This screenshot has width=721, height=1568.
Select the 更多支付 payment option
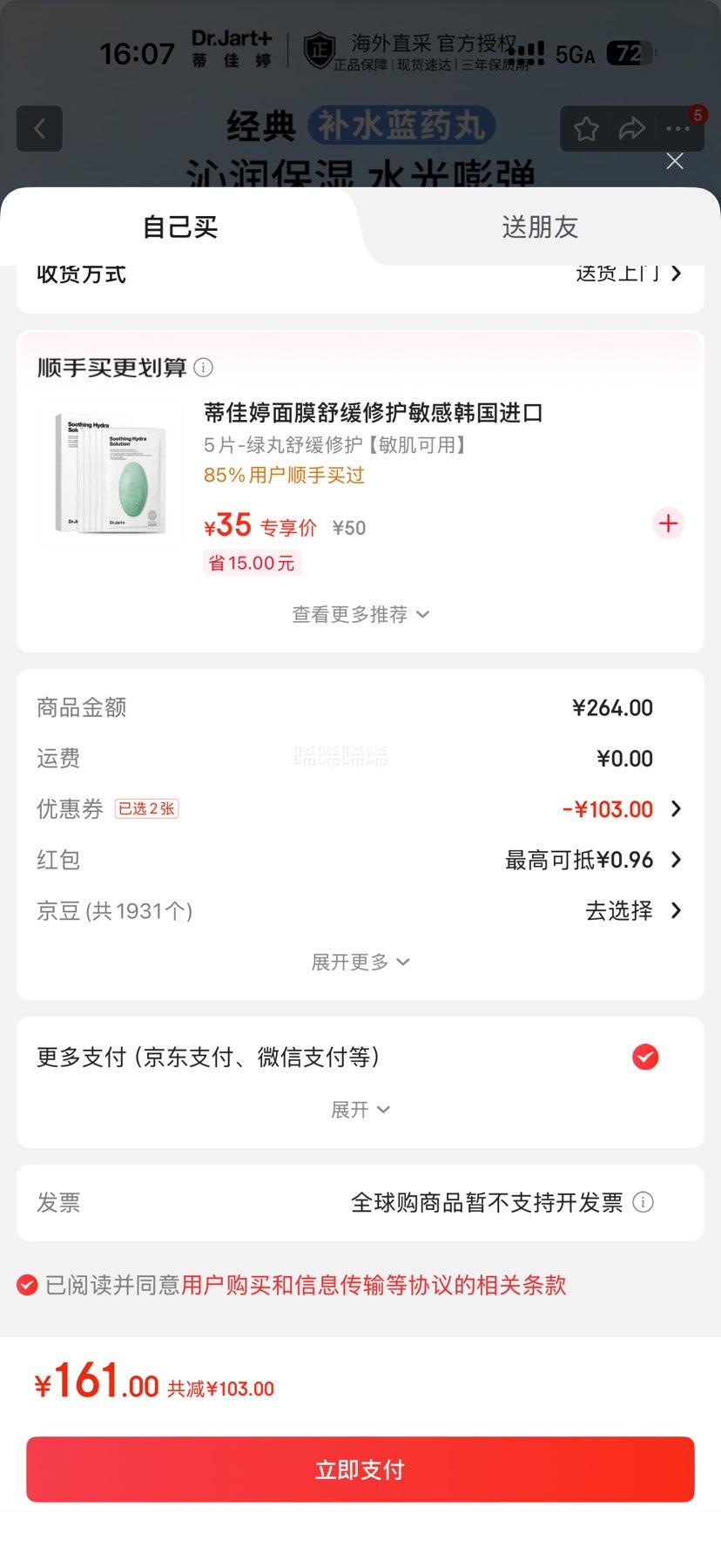click(x=644, y=1057)
